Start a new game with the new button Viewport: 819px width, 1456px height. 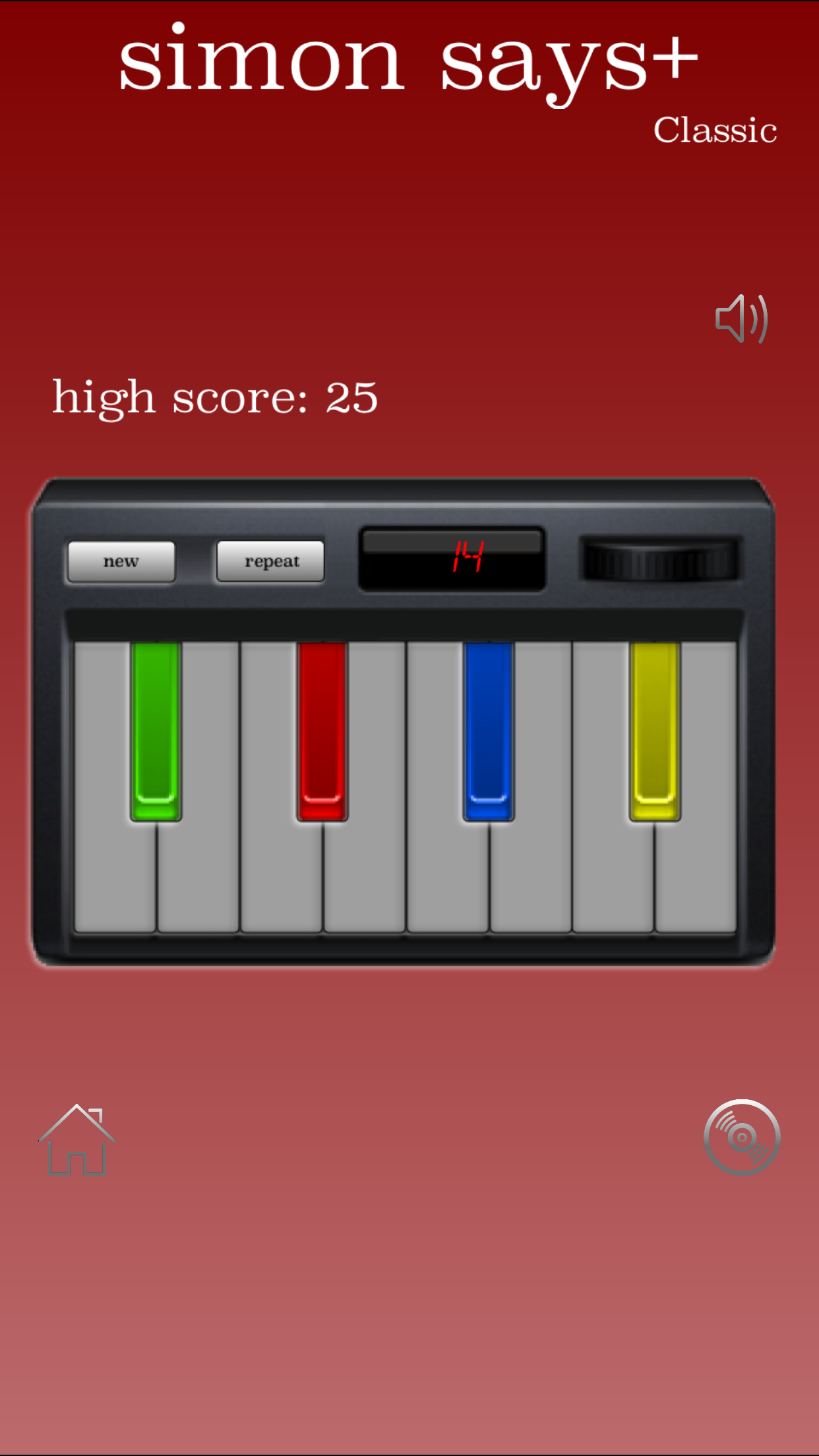coord(121,562)
